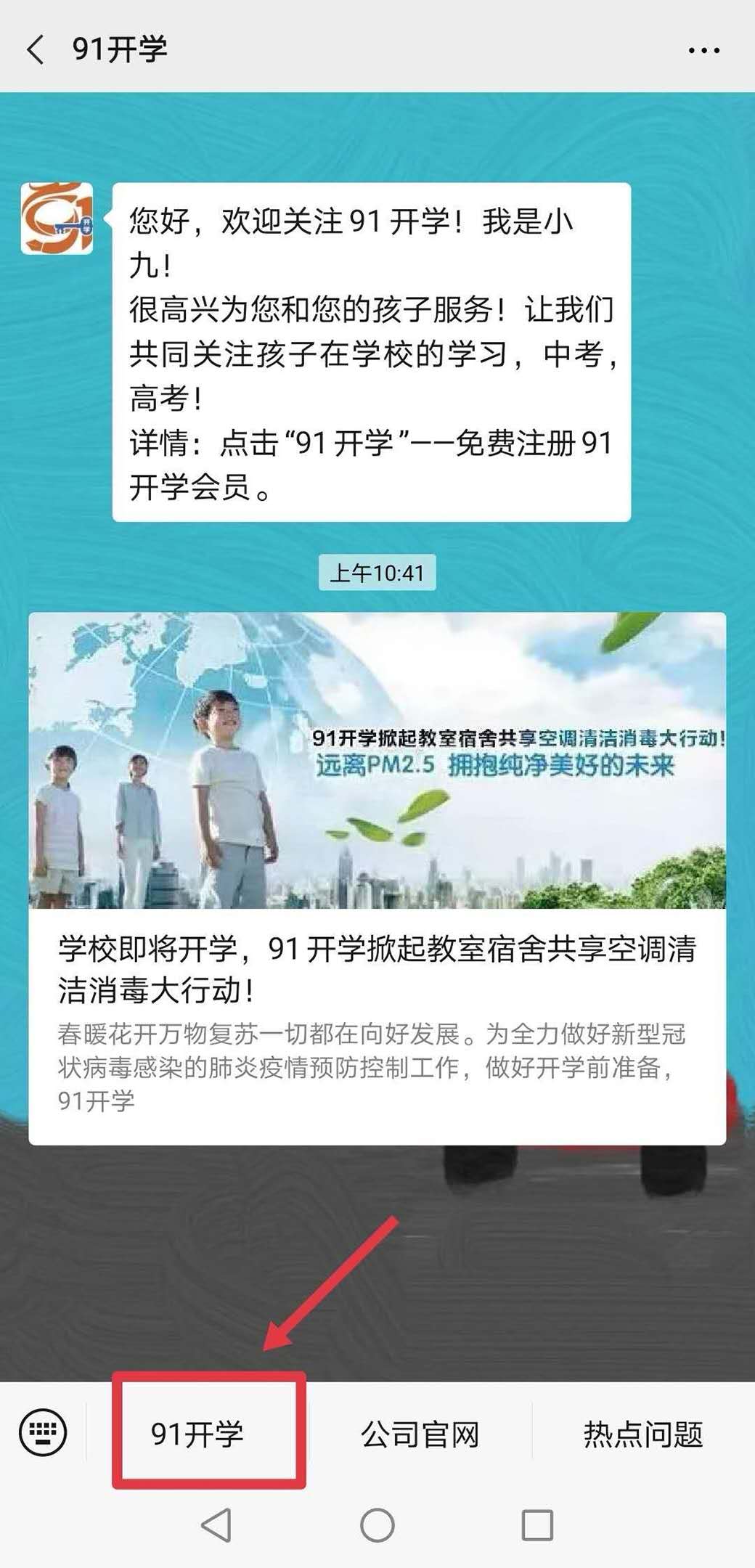Open the 公司官网 menu

(420, 1434)
